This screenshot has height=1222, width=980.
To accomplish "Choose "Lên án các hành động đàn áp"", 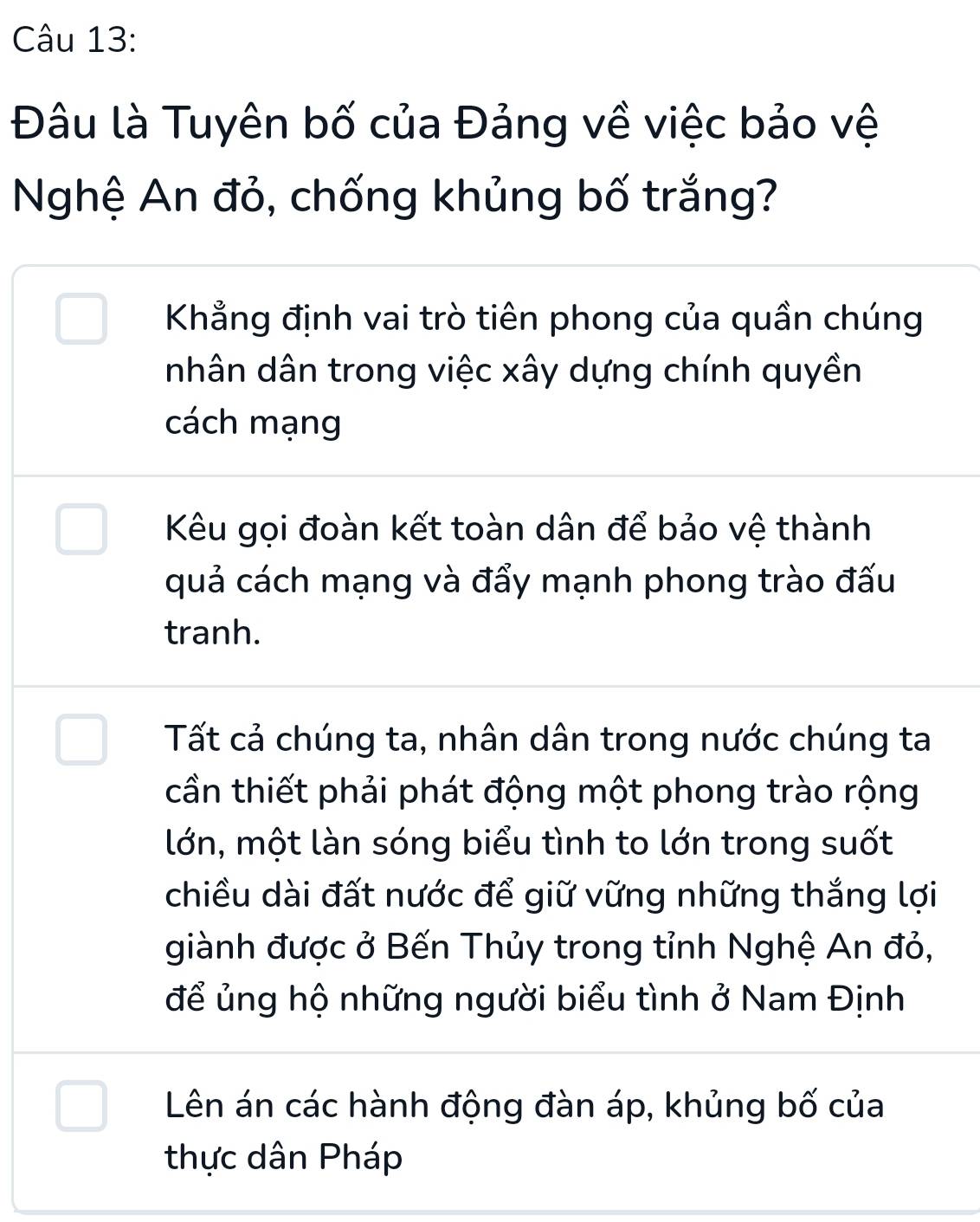I will pos(81,1106).
